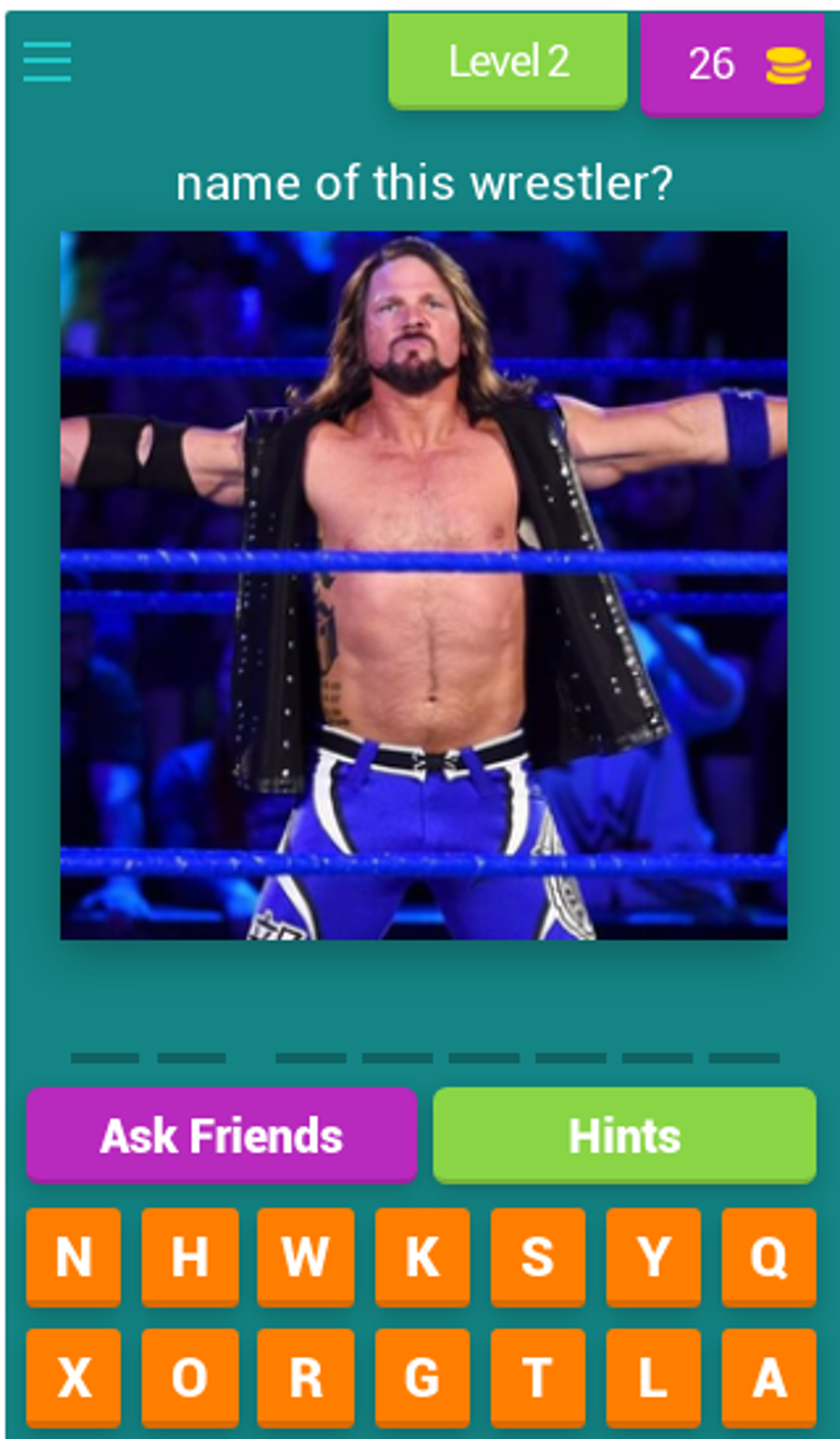840x1439 pixels.
Task: Pick the letter G tile
Action: point(422,1377)
